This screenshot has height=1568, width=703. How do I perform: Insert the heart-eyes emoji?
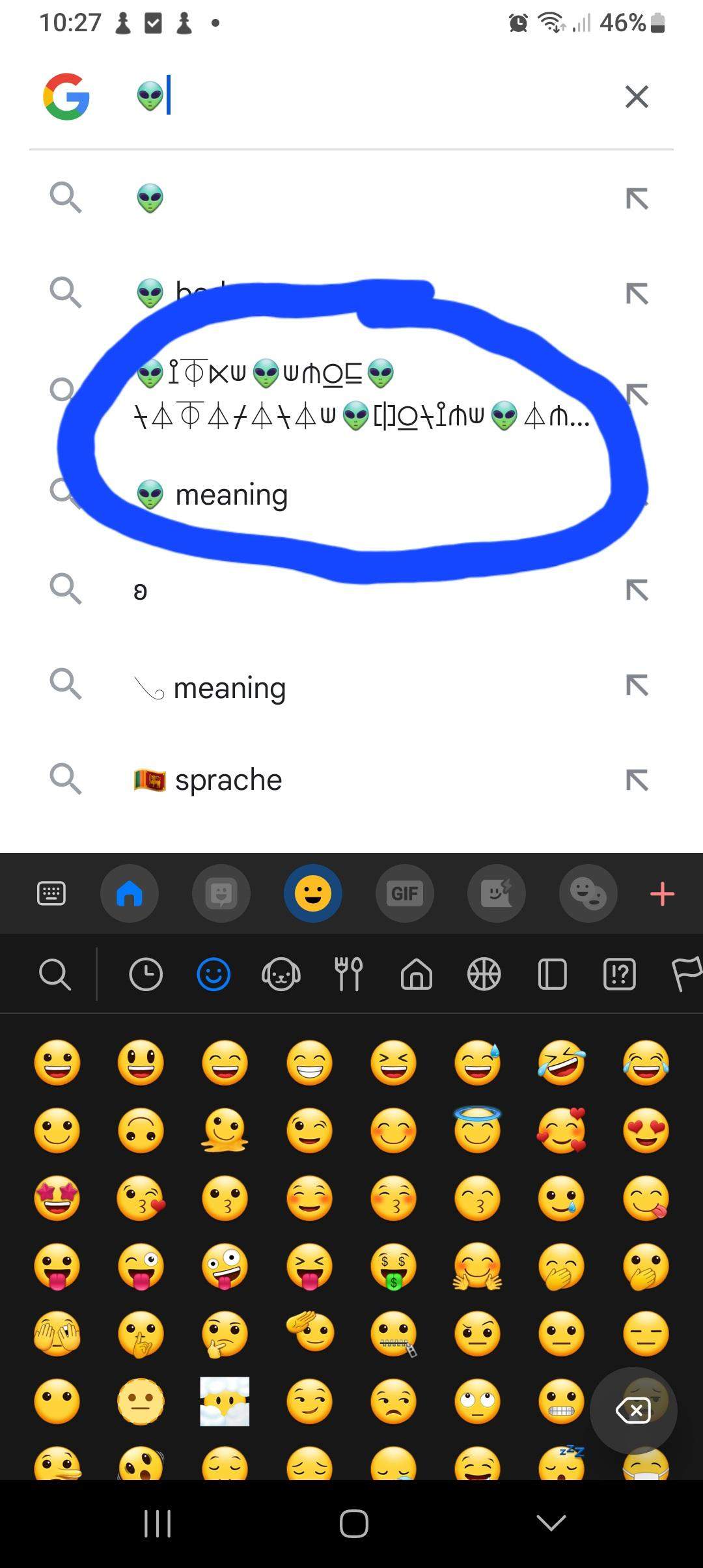click(x=646, y=1130)
